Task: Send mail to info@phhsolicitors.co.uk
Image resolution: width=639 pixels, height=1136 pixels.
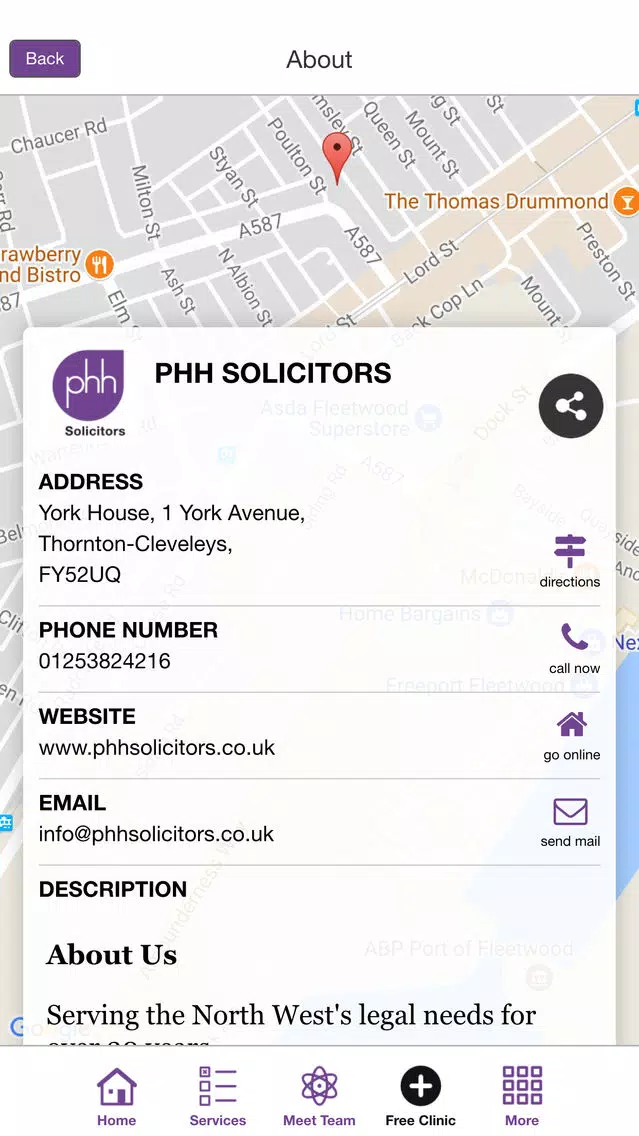Action: (570, 821)
